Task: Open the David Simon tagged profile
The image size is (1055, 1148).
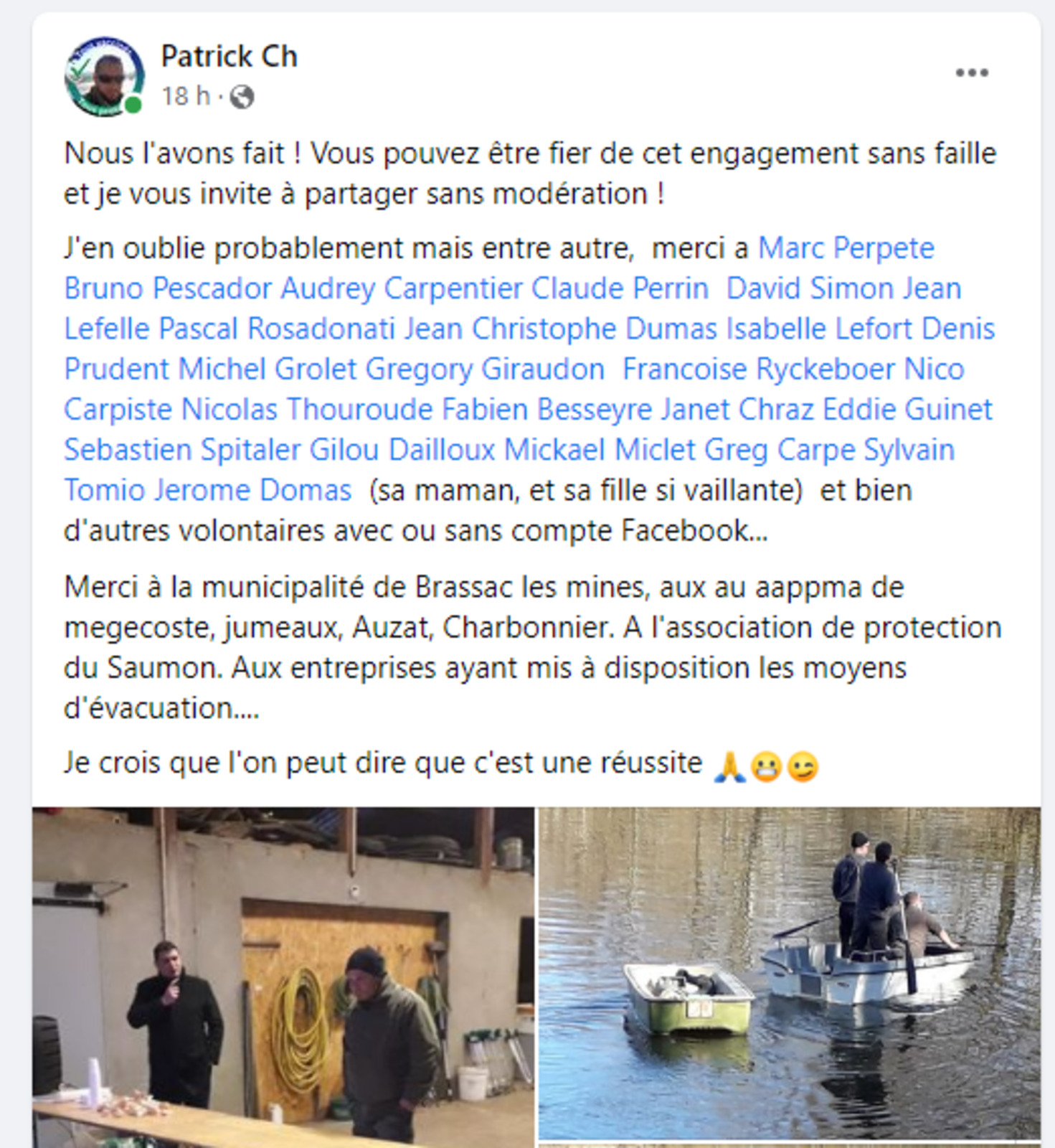Action: [809, 288]
